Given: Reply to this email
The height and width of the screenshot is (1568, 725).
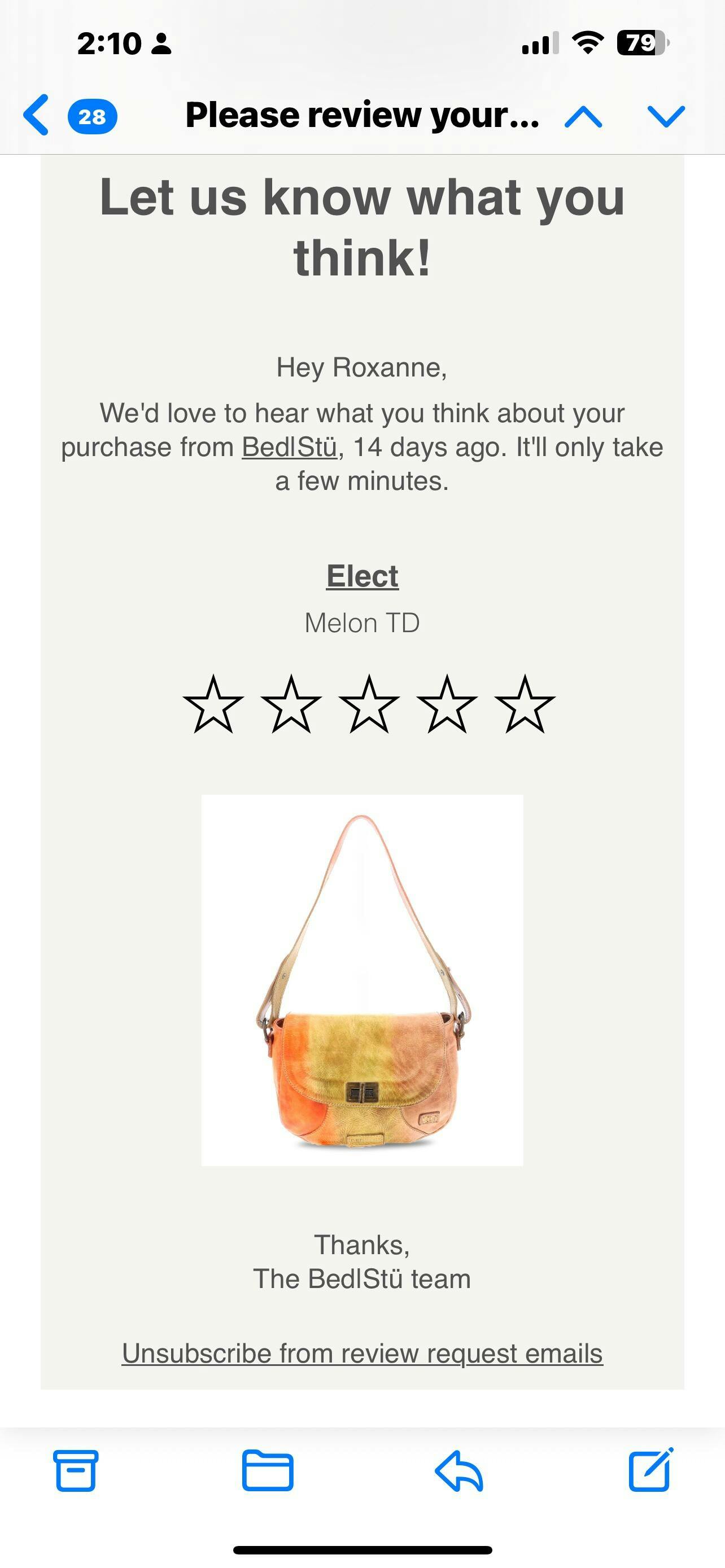Looking at the screenshot, I should point(459,1470).
